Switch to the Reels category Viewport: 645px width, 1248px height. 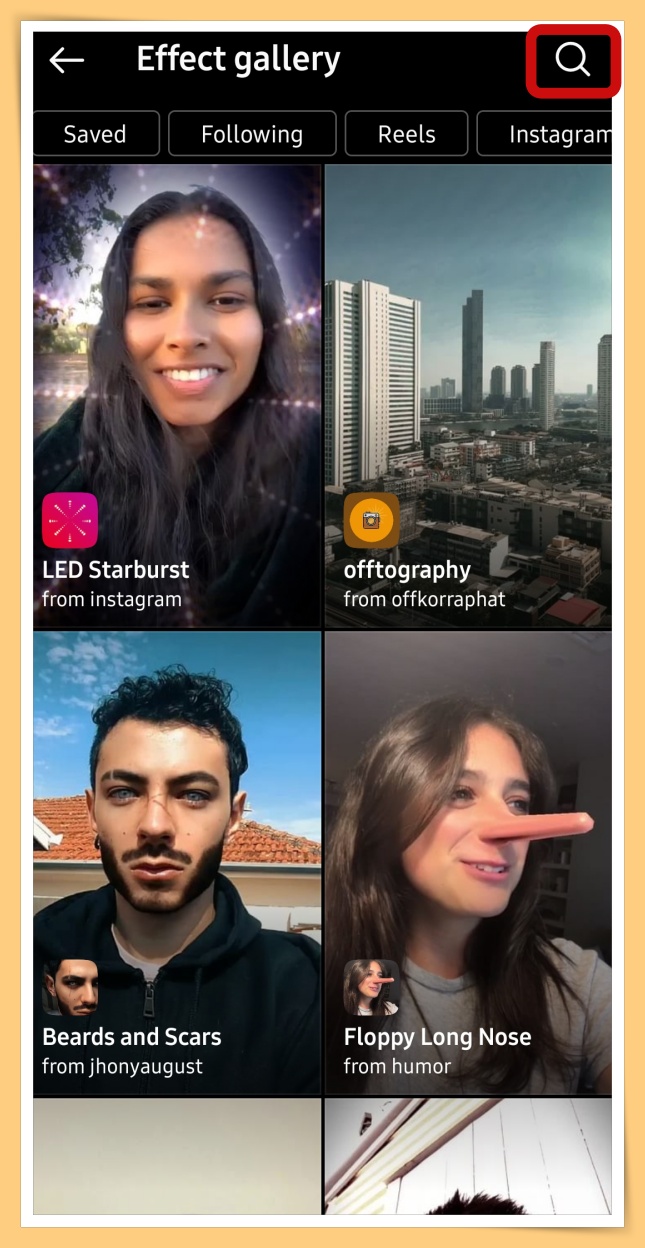pos(406,134)
